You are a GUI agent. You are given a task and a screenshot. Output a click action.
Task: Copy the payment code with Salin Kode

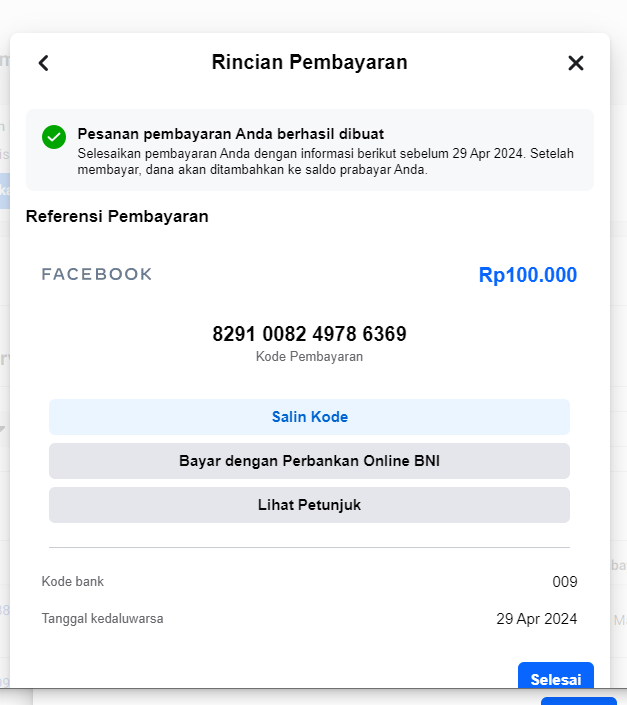pos(309,417)
